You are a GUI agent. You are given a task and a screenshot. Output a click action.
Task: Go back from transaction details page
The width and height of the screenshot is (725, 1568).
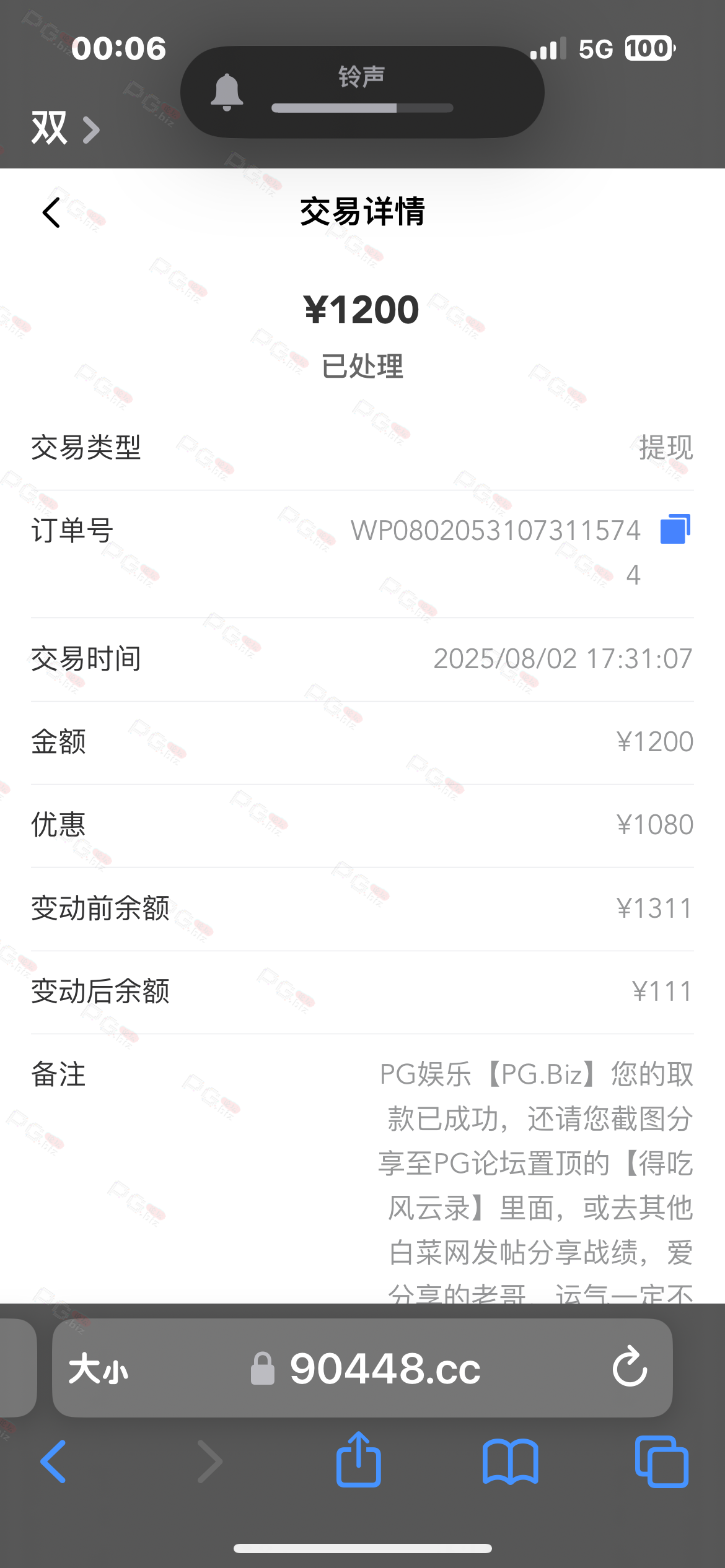[52, 212]
